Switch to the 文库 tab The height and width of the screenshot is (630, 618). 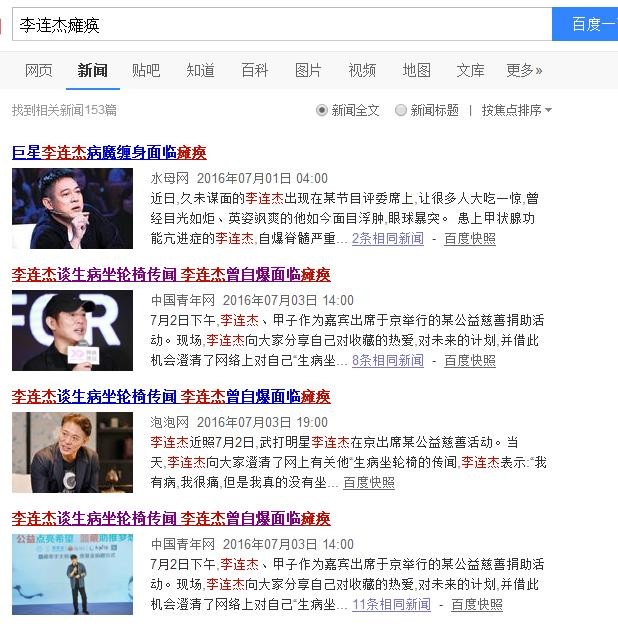click(470, 70)
